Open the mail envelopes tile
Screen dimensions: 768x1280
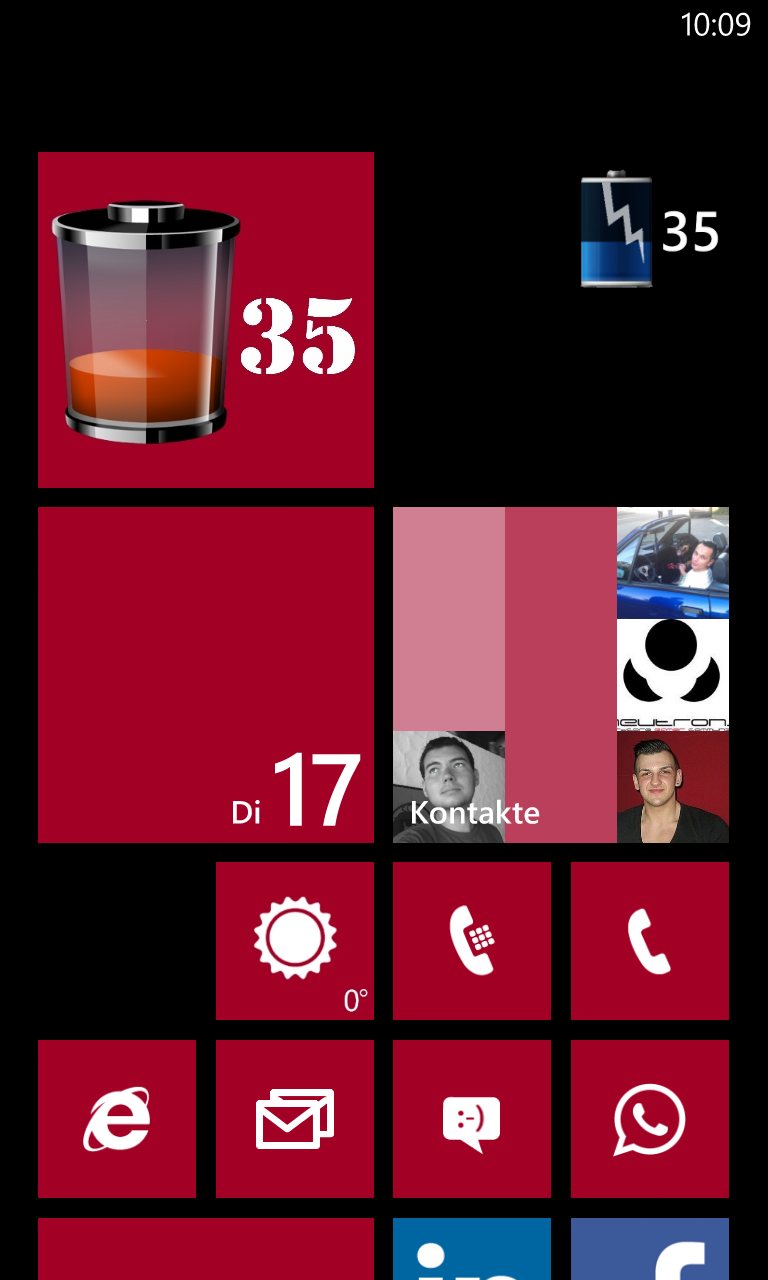tap(295, 1119)
